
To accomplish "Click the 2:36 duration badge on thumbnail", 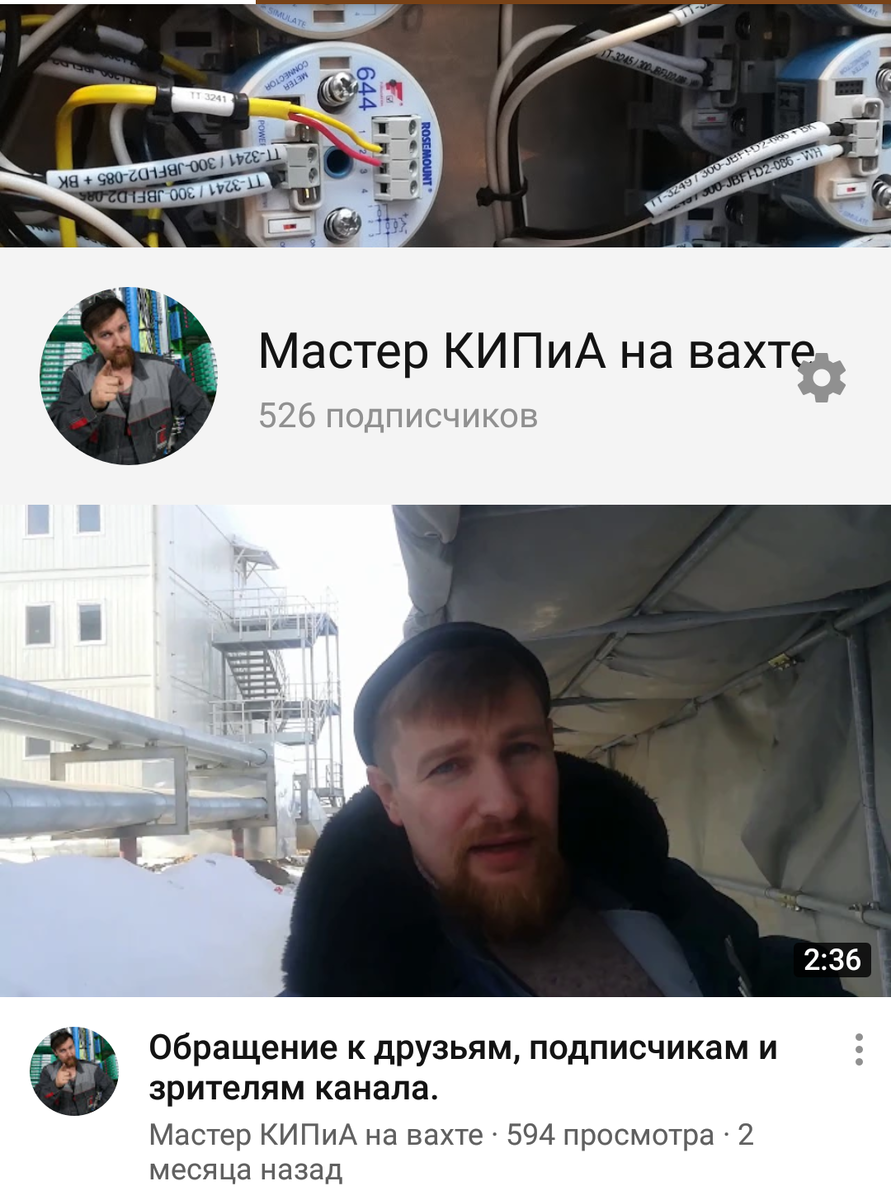I will point(831,959).
